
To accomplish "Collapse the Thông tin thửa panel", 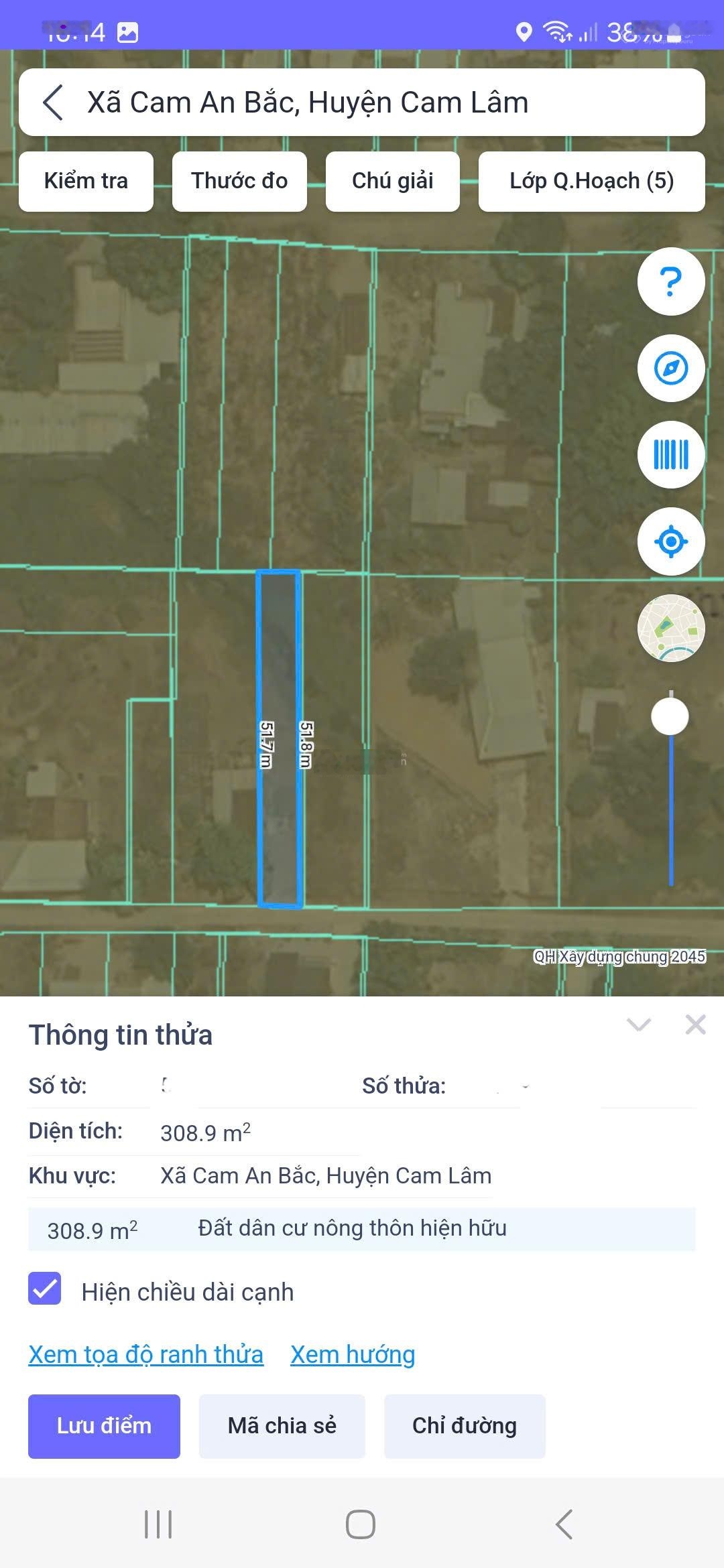I will coord(638,1024).
